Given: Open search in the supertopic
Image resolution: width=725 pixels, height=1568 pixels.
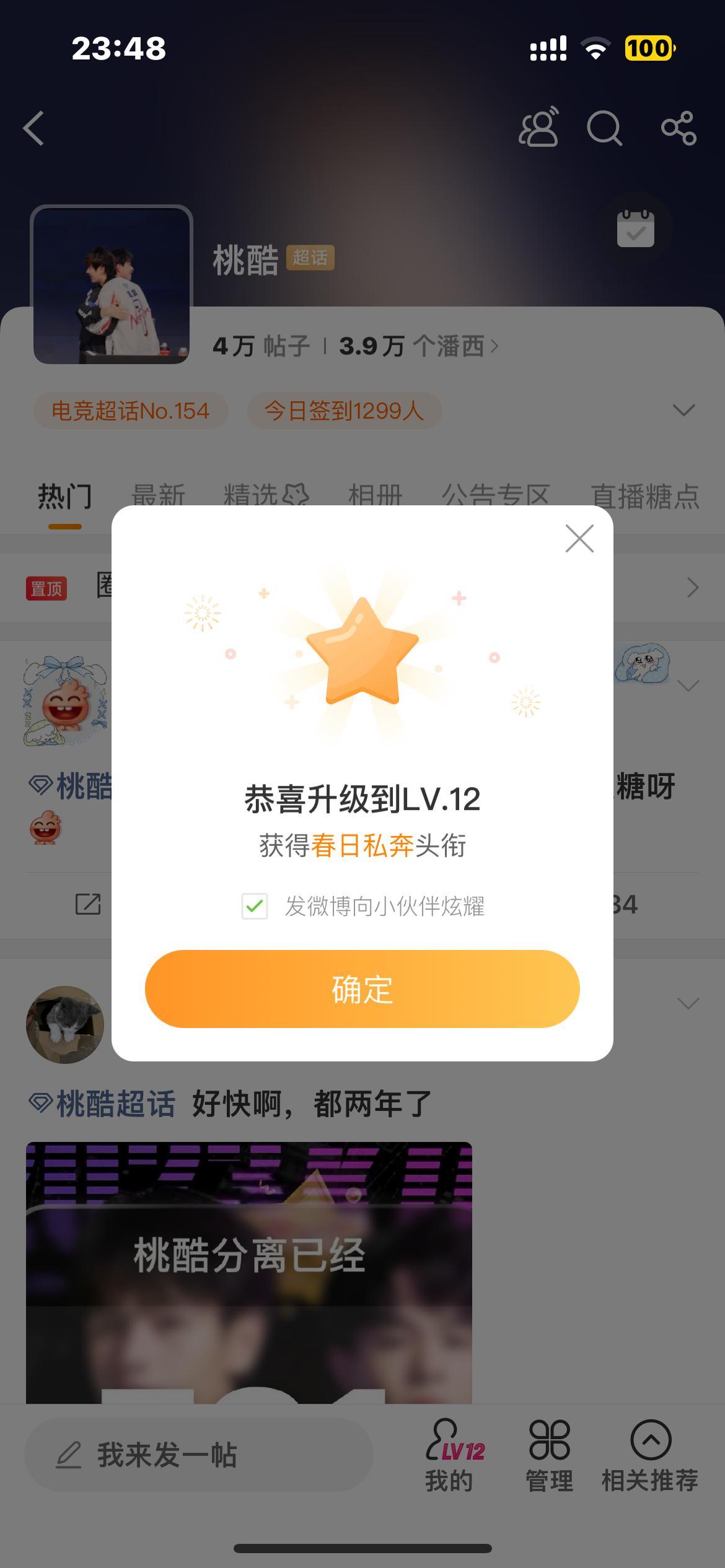Looking at the screenshot, I should [x=604, y=128].
